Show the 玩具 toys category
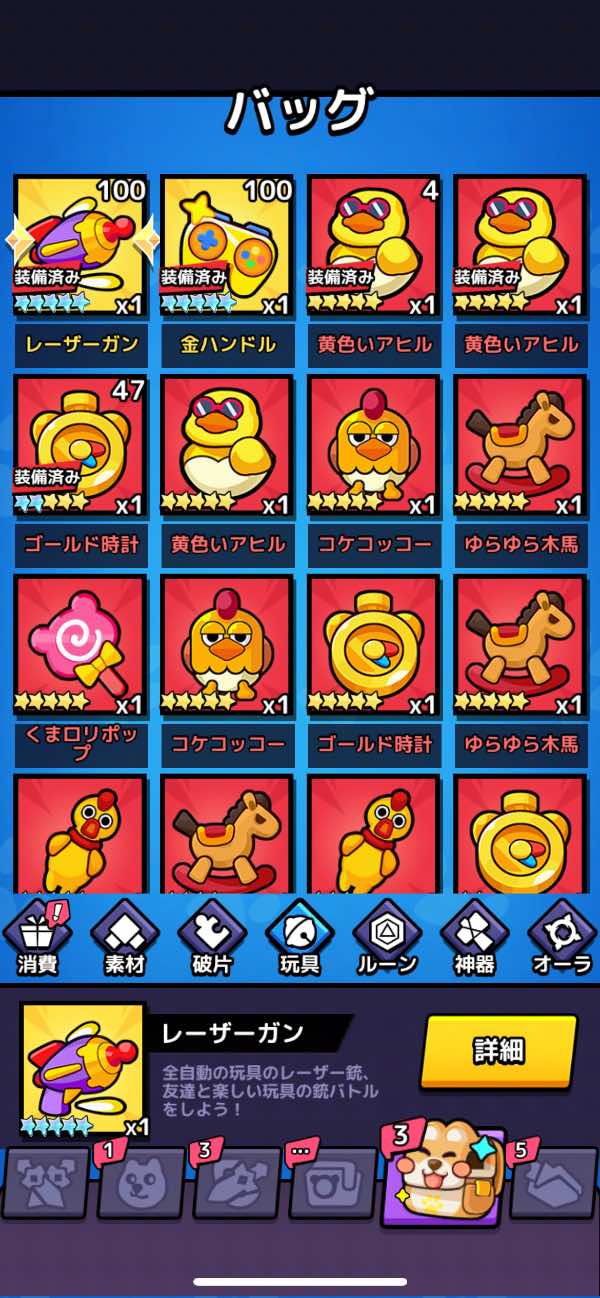600x1298 pixels. coord(299,940)
